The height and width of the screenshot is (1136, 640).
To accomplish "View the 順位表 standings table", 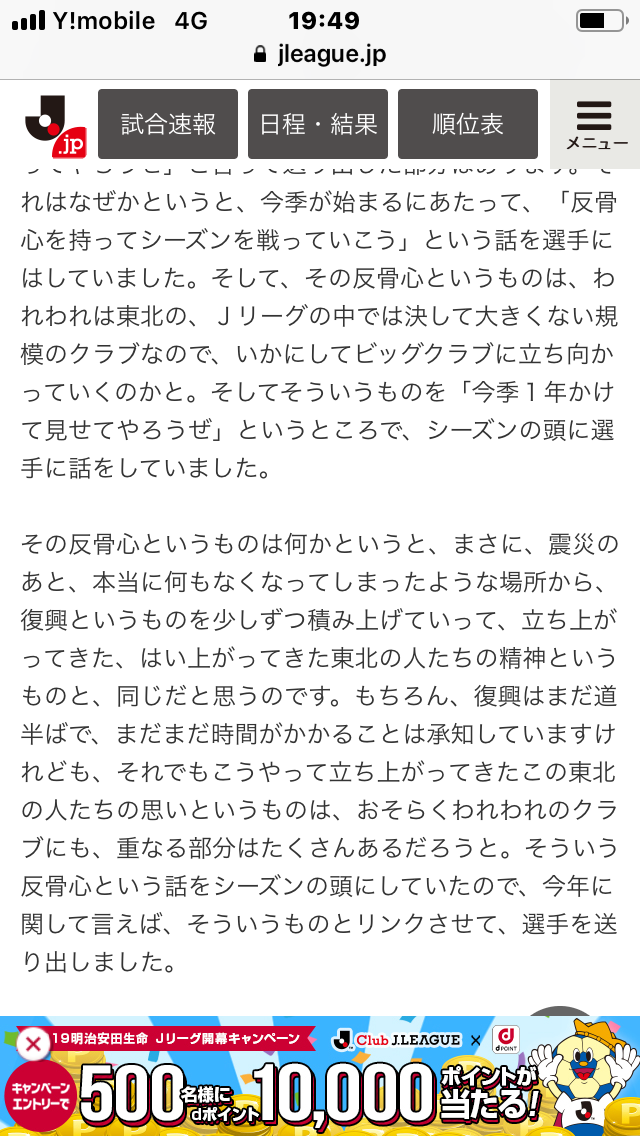I will point(468,125).
